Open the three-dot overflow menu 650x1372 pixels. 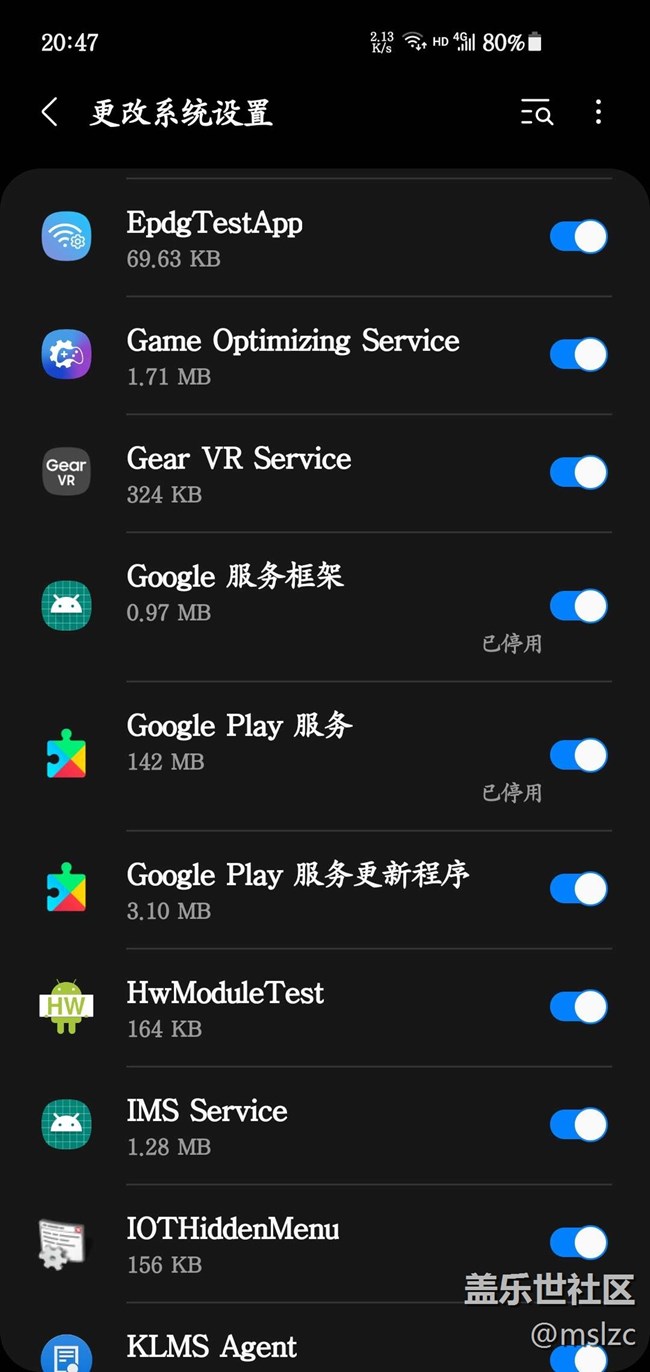598,112
